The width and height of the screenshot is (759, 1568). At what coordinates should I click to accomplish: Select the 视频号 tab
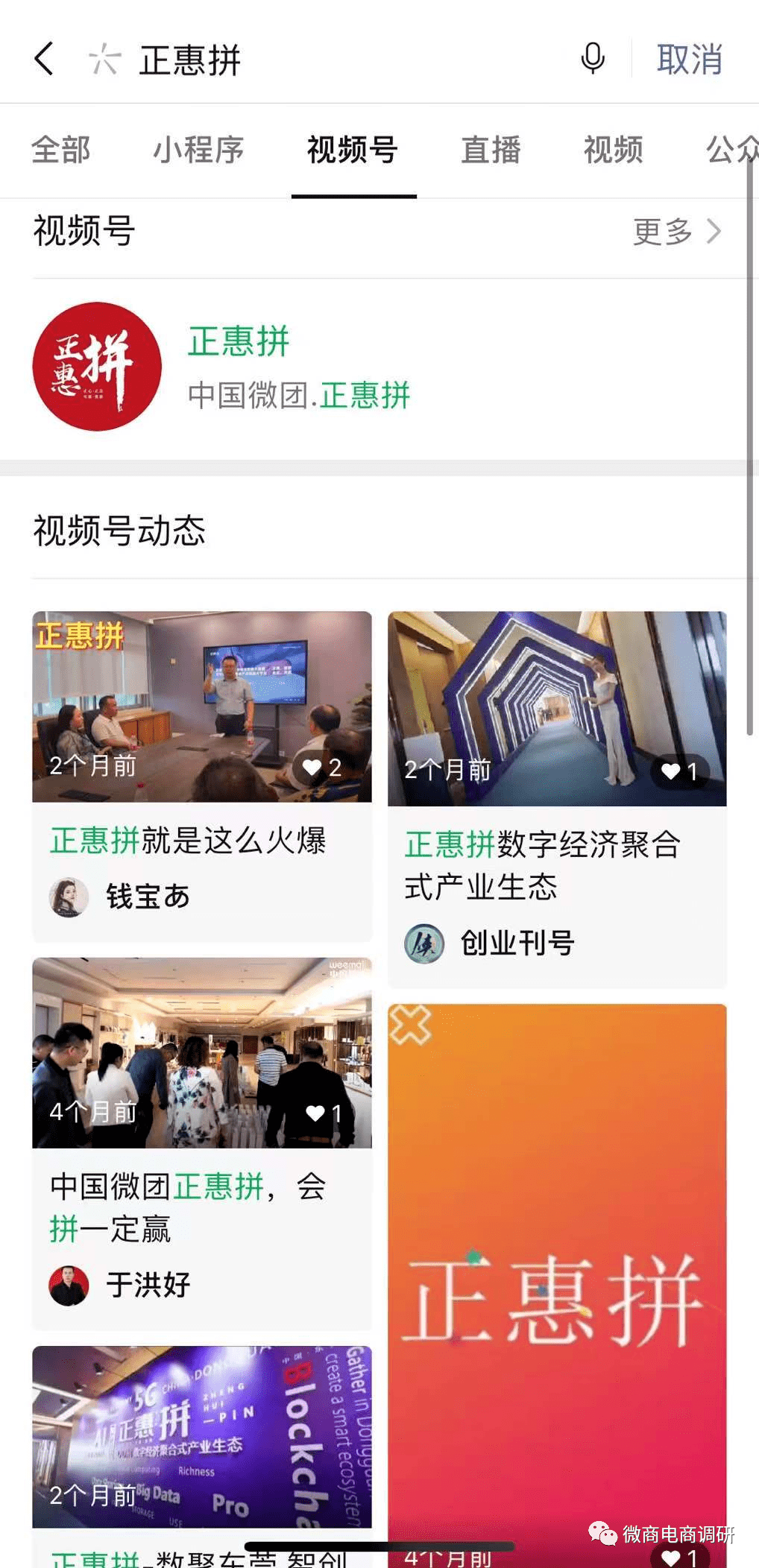point(353,150)
